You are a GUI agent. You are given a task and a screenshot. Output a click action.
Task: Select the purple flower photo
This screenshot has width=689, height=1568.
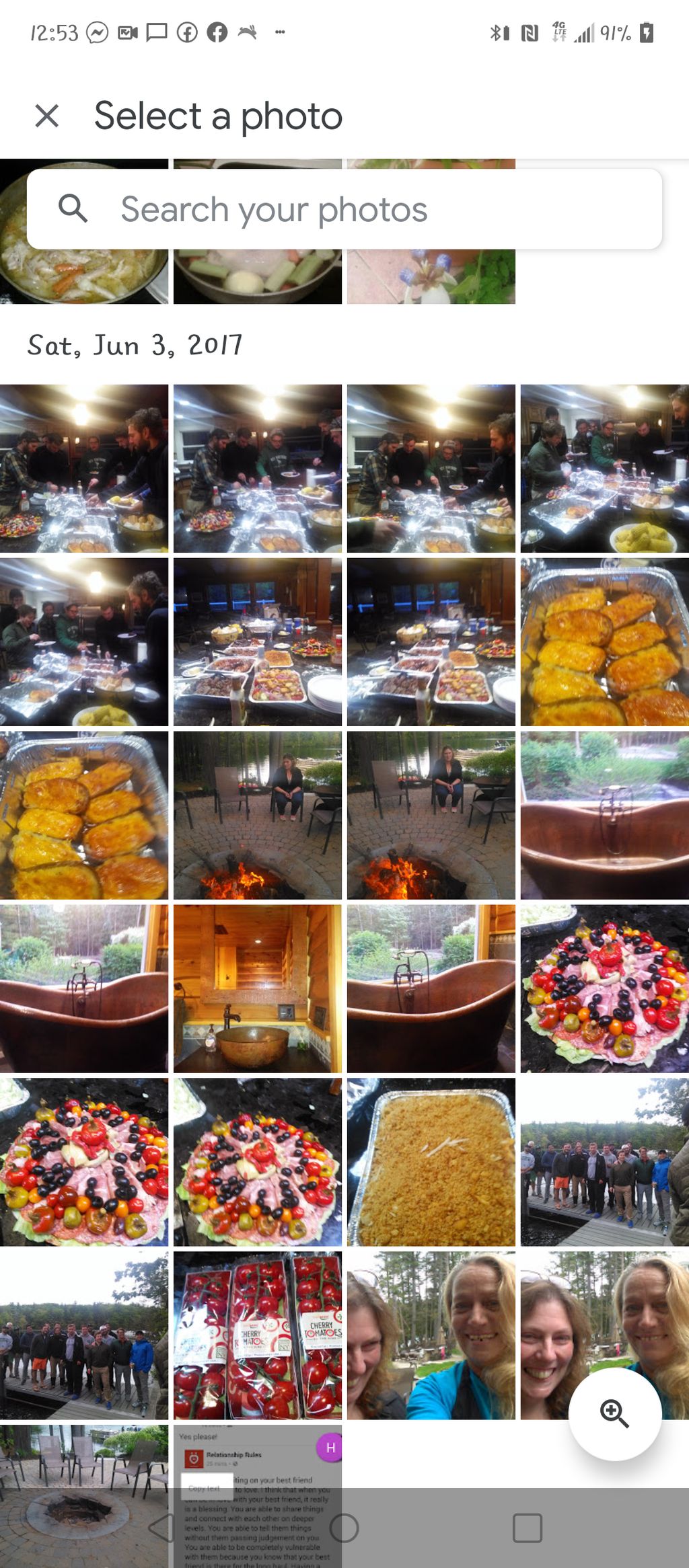[x=431, y=277]
